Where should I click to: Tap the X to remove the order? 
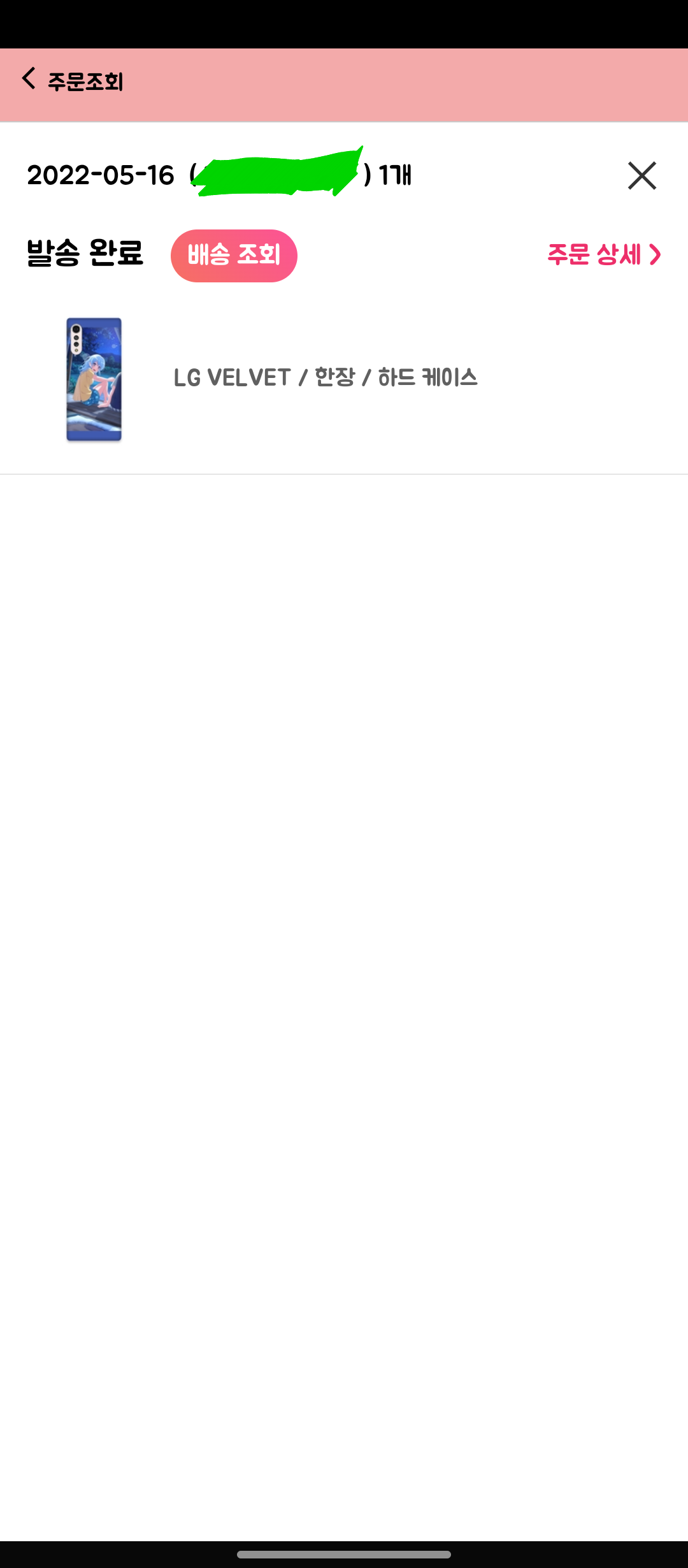pos(641,176)
